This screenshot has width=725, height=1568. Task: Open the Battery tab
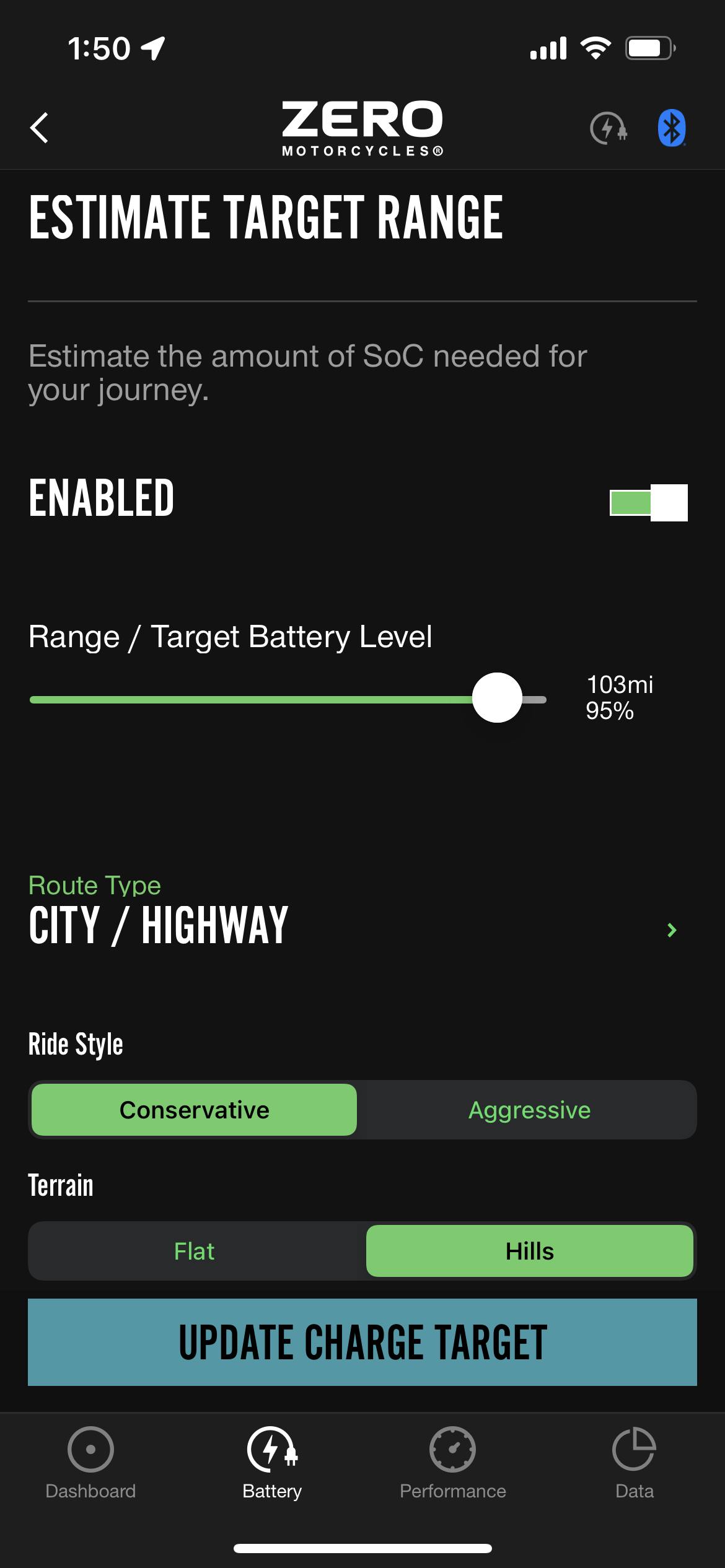coord(272,1463)
